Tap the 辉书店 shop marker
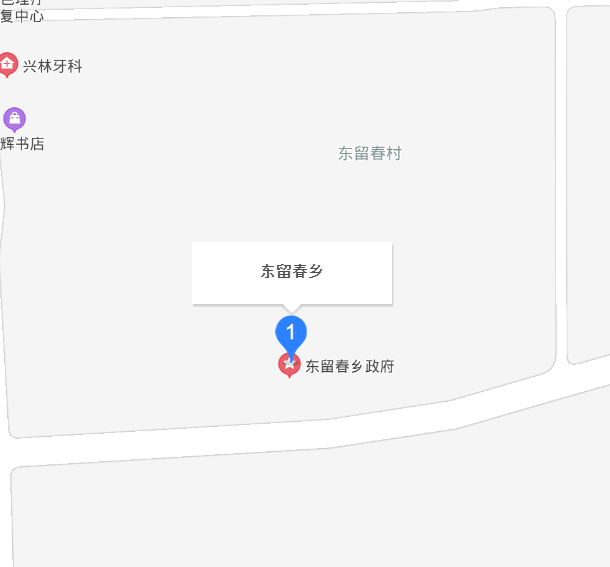 pos(14,119)
